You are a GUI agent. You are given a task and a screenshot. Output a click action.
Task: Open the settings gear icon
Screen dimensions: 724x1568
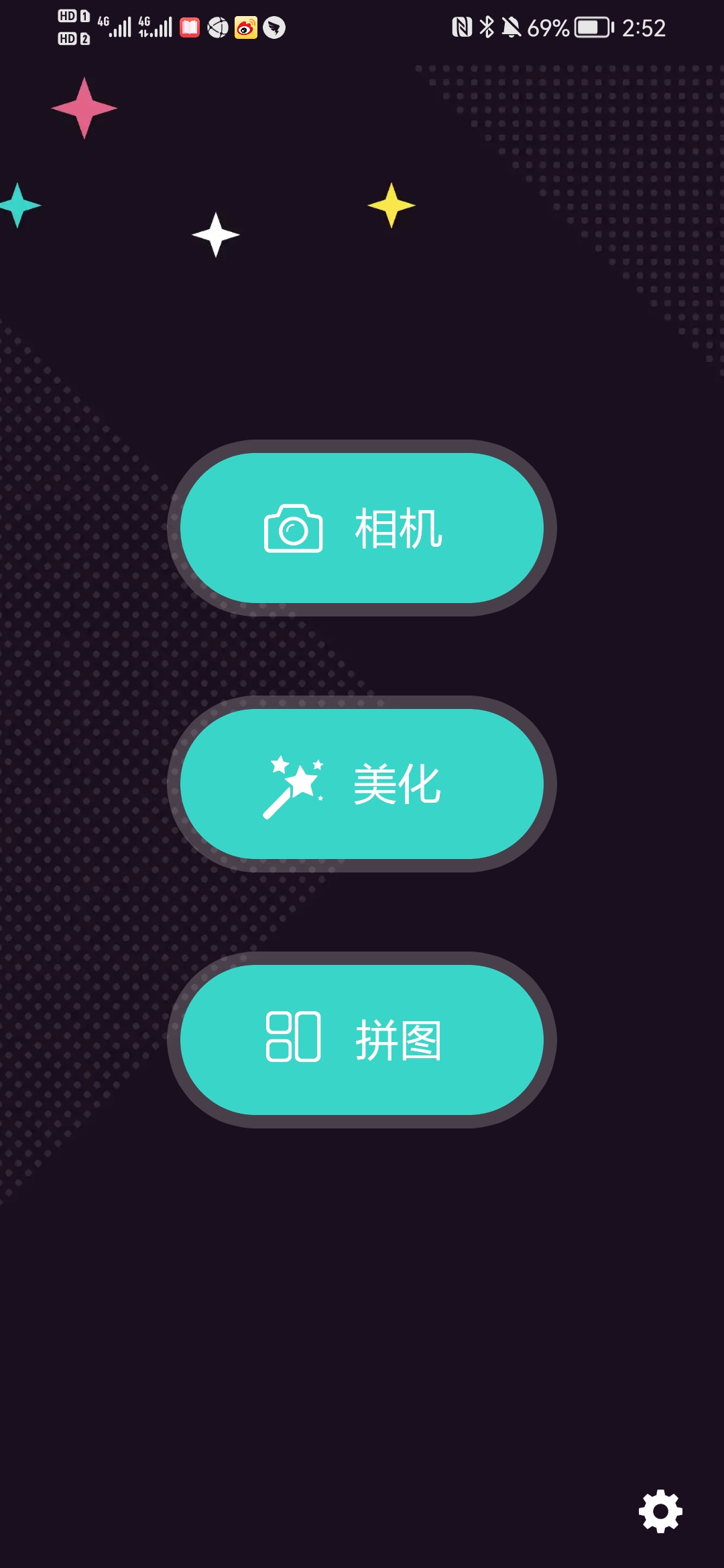pos(660,1511)
